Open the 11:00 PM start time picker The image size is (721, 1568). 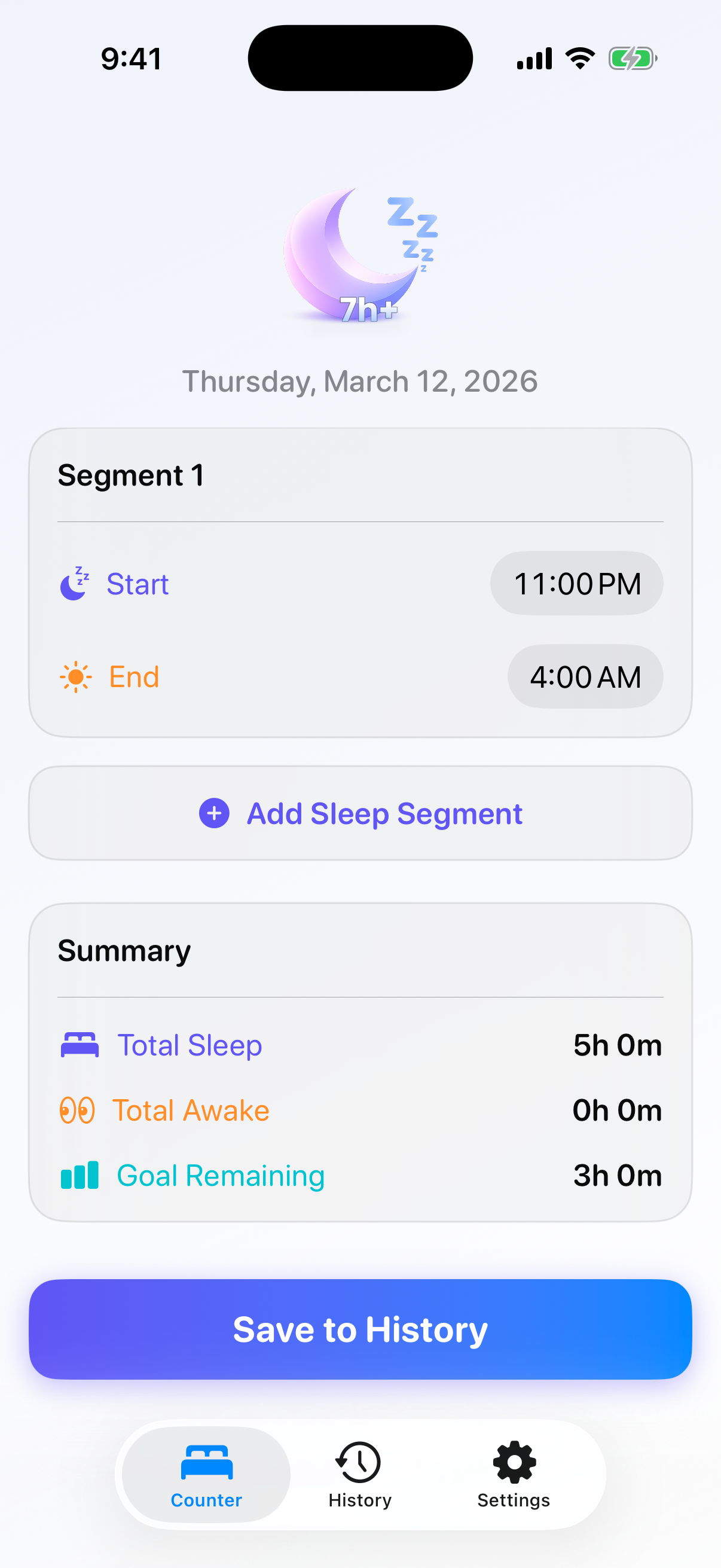(576, 583)
